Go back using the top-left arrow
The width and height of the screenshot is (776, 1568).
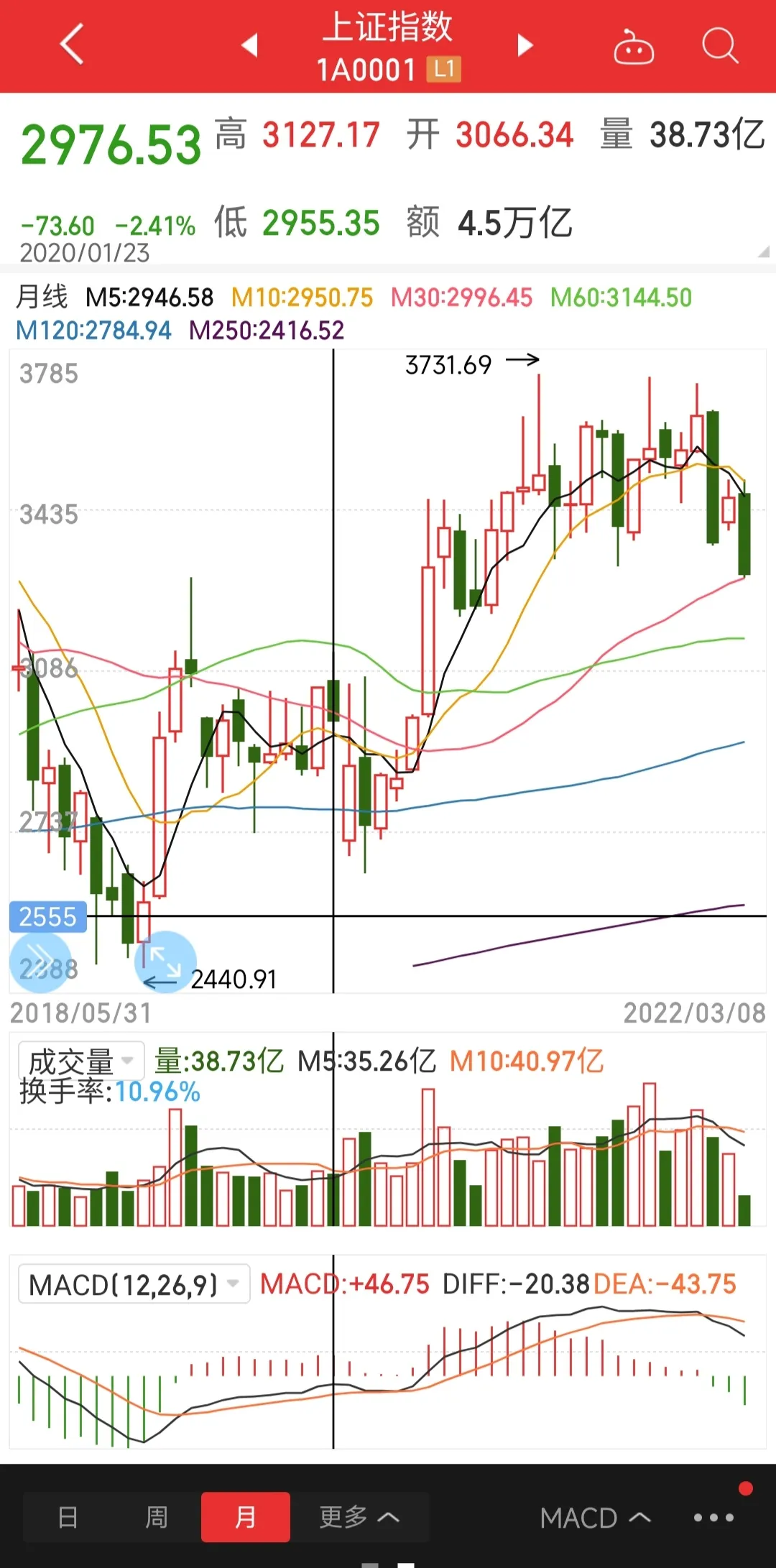(x=72, y=45)
